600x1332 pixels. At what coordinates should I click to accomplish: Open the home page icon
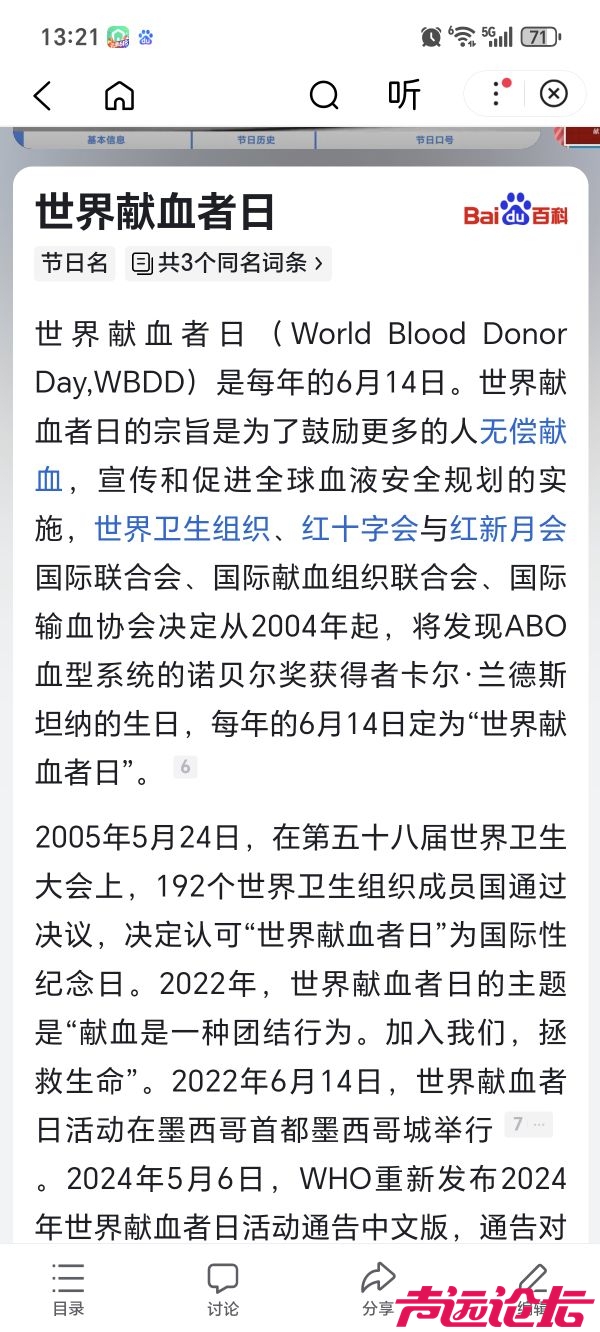tap(119, 96)
